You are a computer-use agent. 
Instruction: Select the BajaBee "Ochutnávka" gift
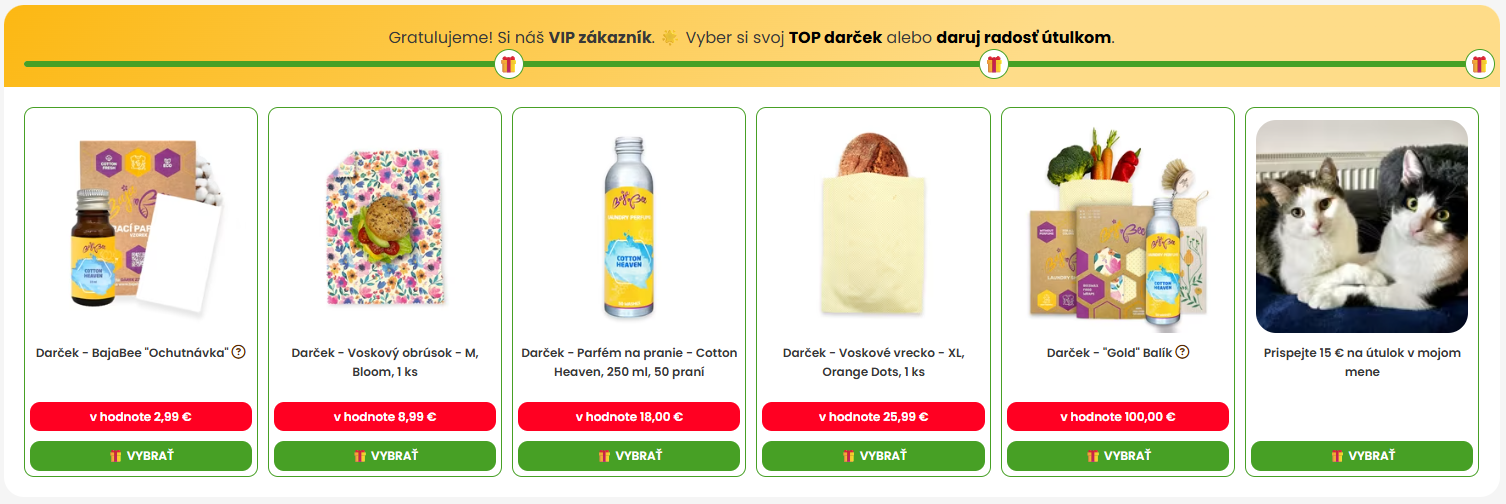tap(141, 456)
